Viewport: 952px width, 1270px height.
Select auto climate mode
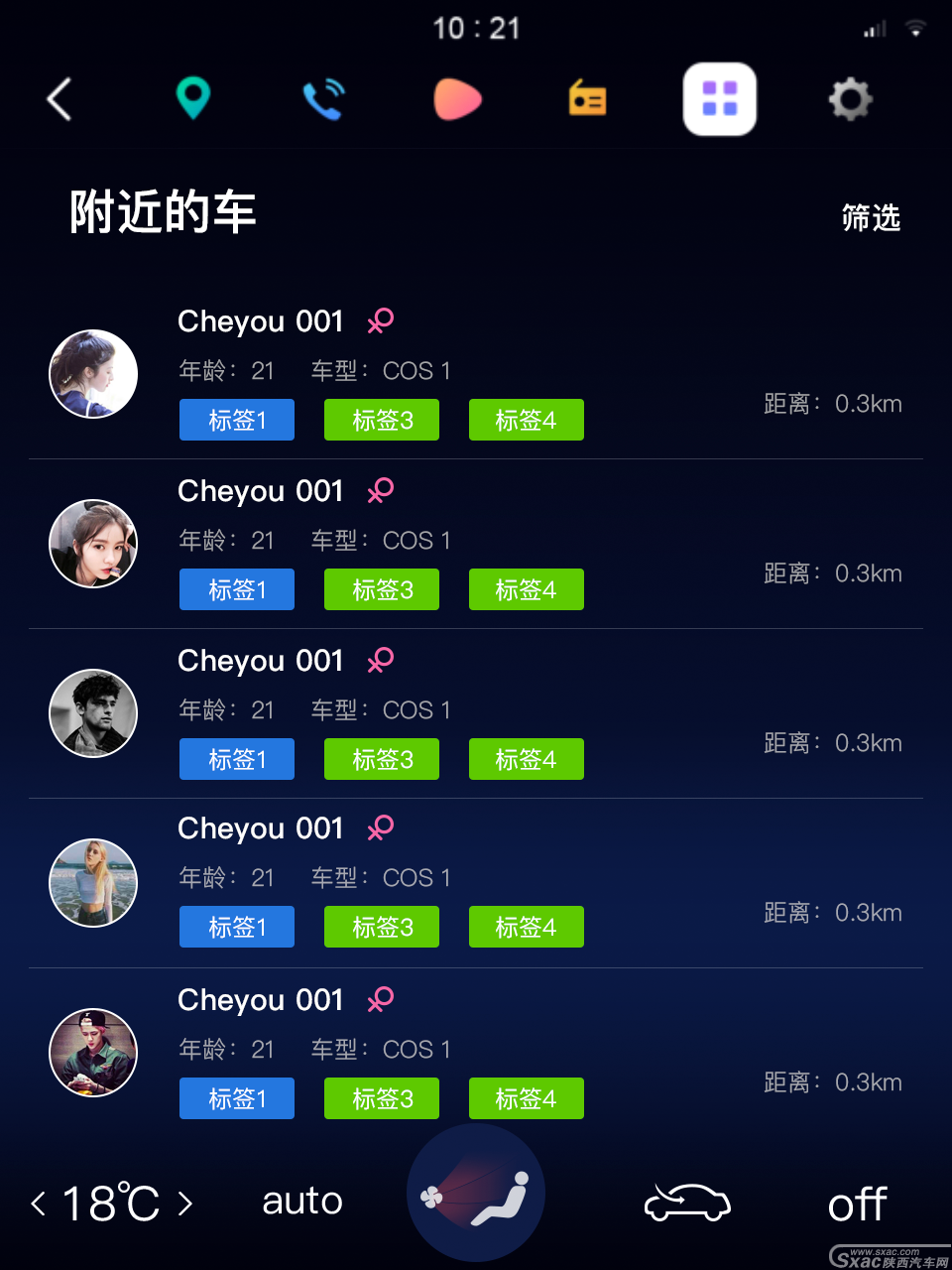pos(301,1202)
